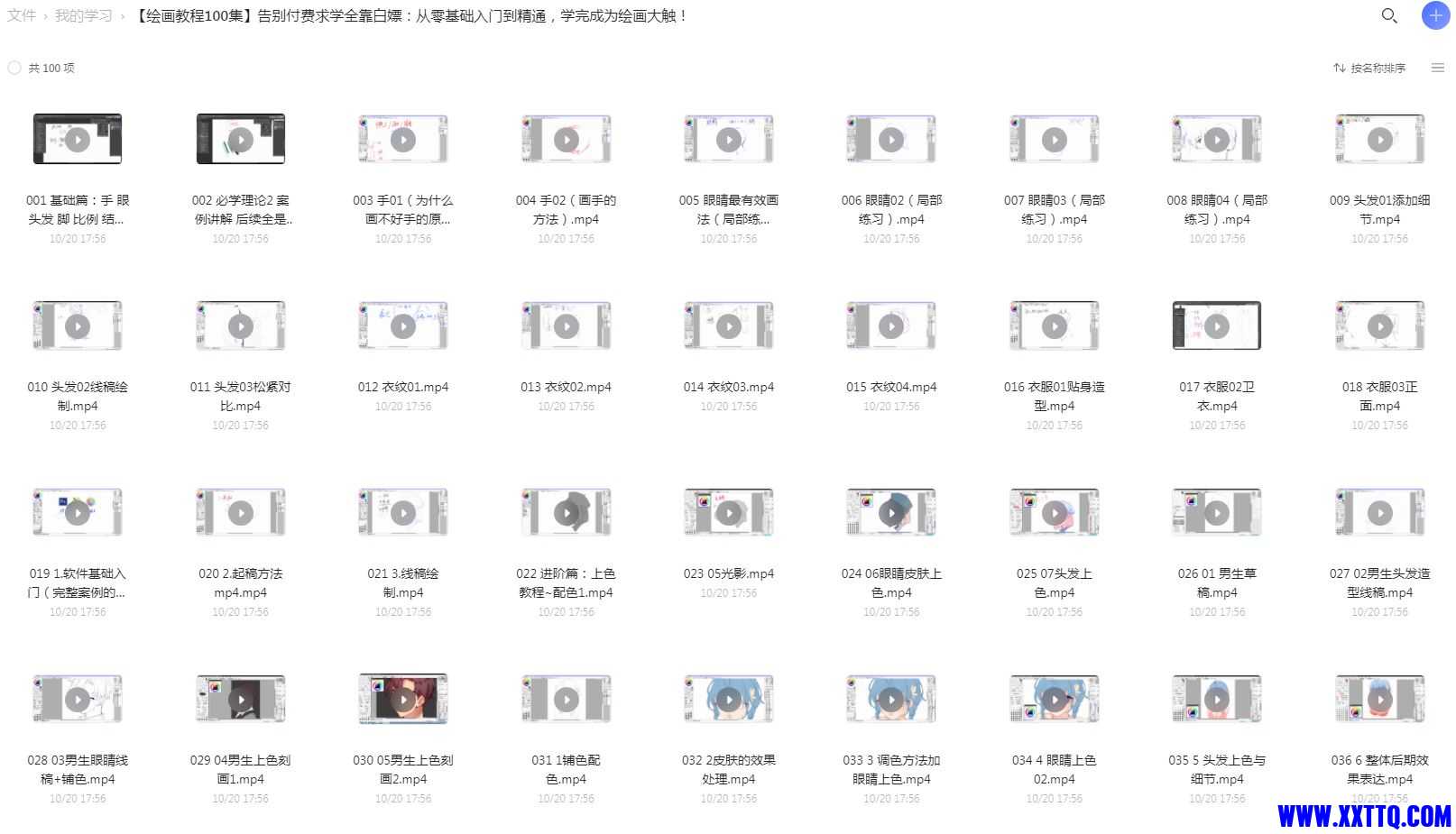Play video 023 05光影.mp4
This screenshot has width=1456, height=834.
729,513
